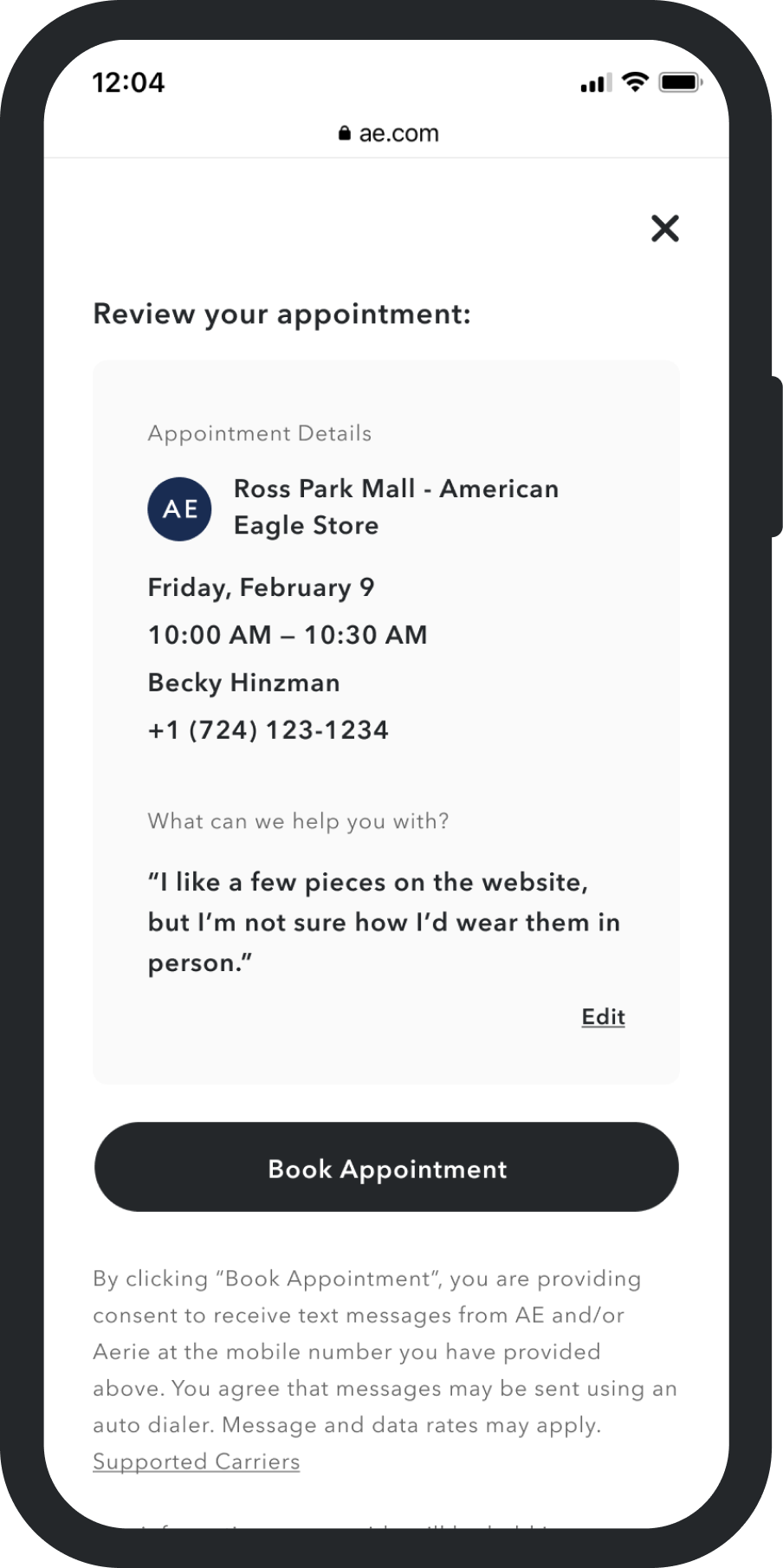Tap Book Appointment to confirm
The height and width of the screenshot is (1568, 783).
386,1168
